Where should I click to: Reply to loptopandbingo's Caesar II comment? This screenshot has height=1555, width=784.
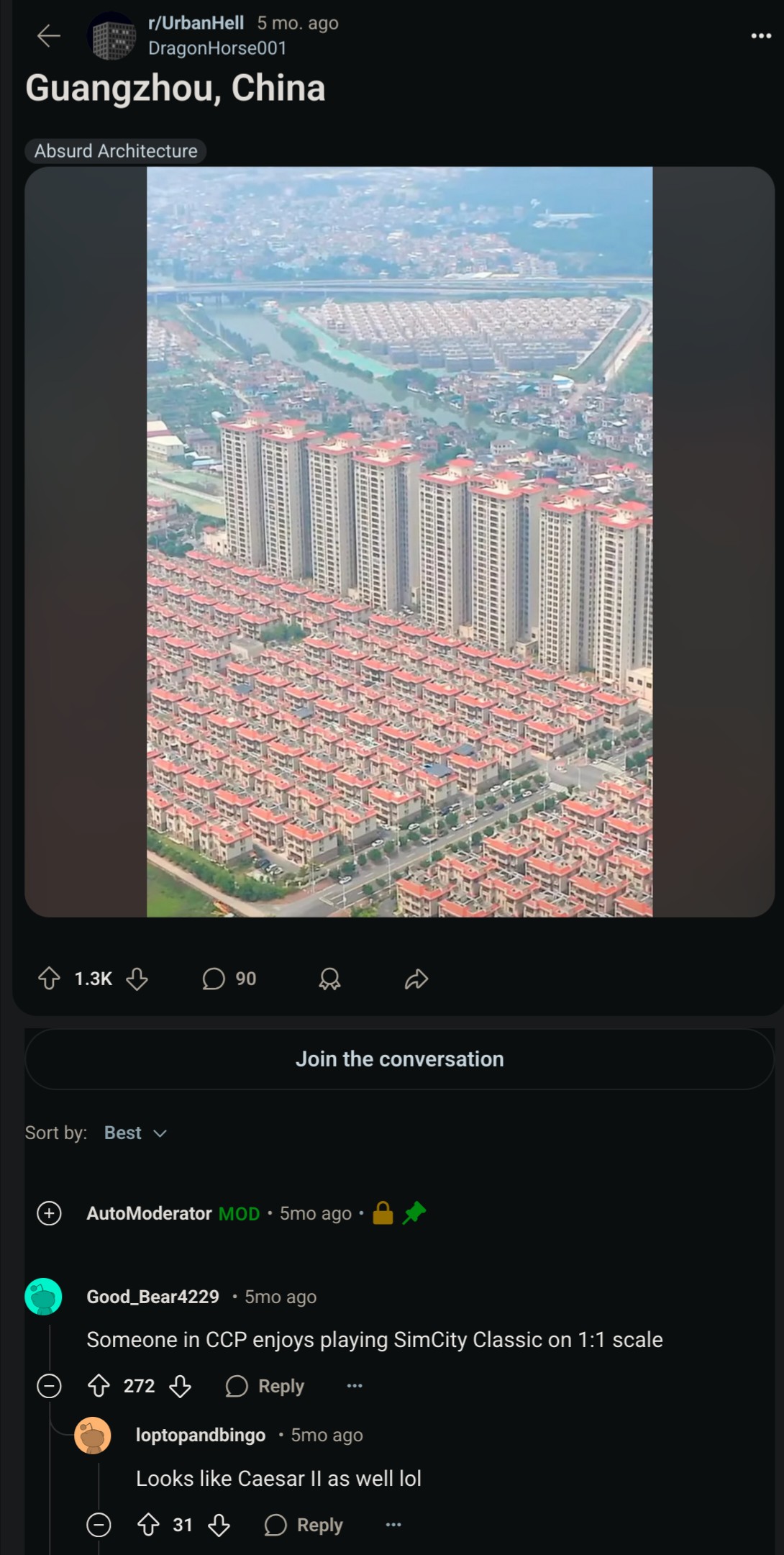(x=304, y=1525)
